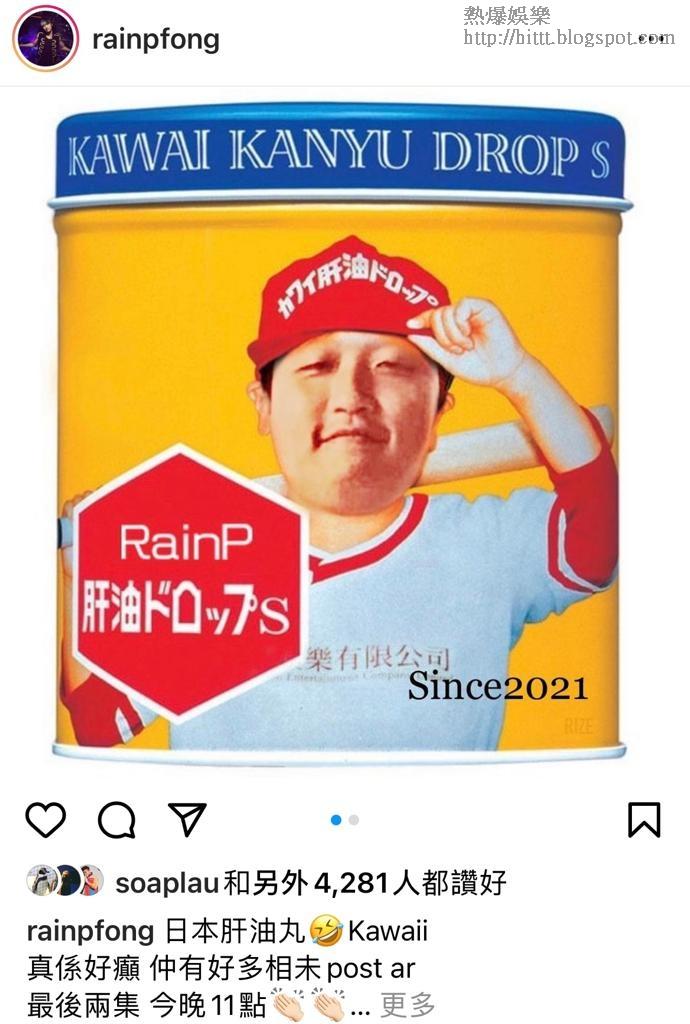This screenshot has height=1024, width=690.
Task: Share the post via paper plane
Action: (x=187, y=819)
